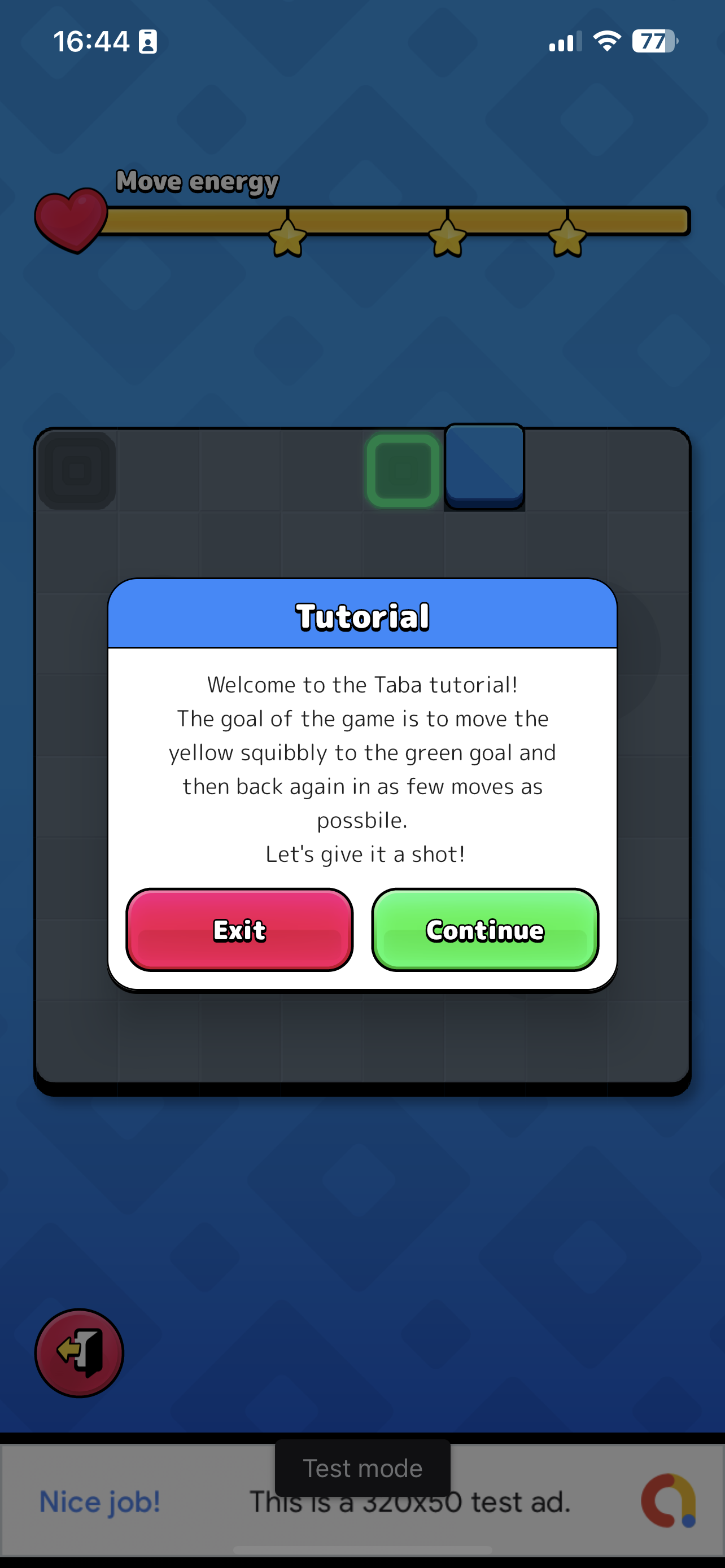Tap the red exit door icon

click(79, 1352)
